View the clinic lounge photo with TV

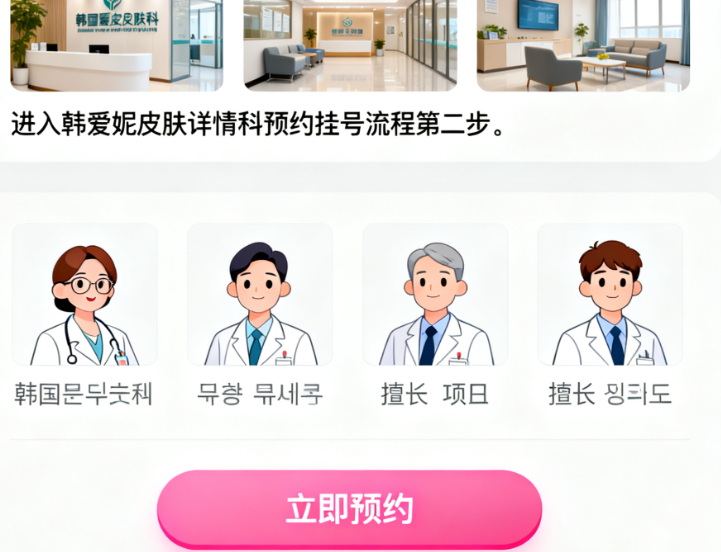(583, 42)
